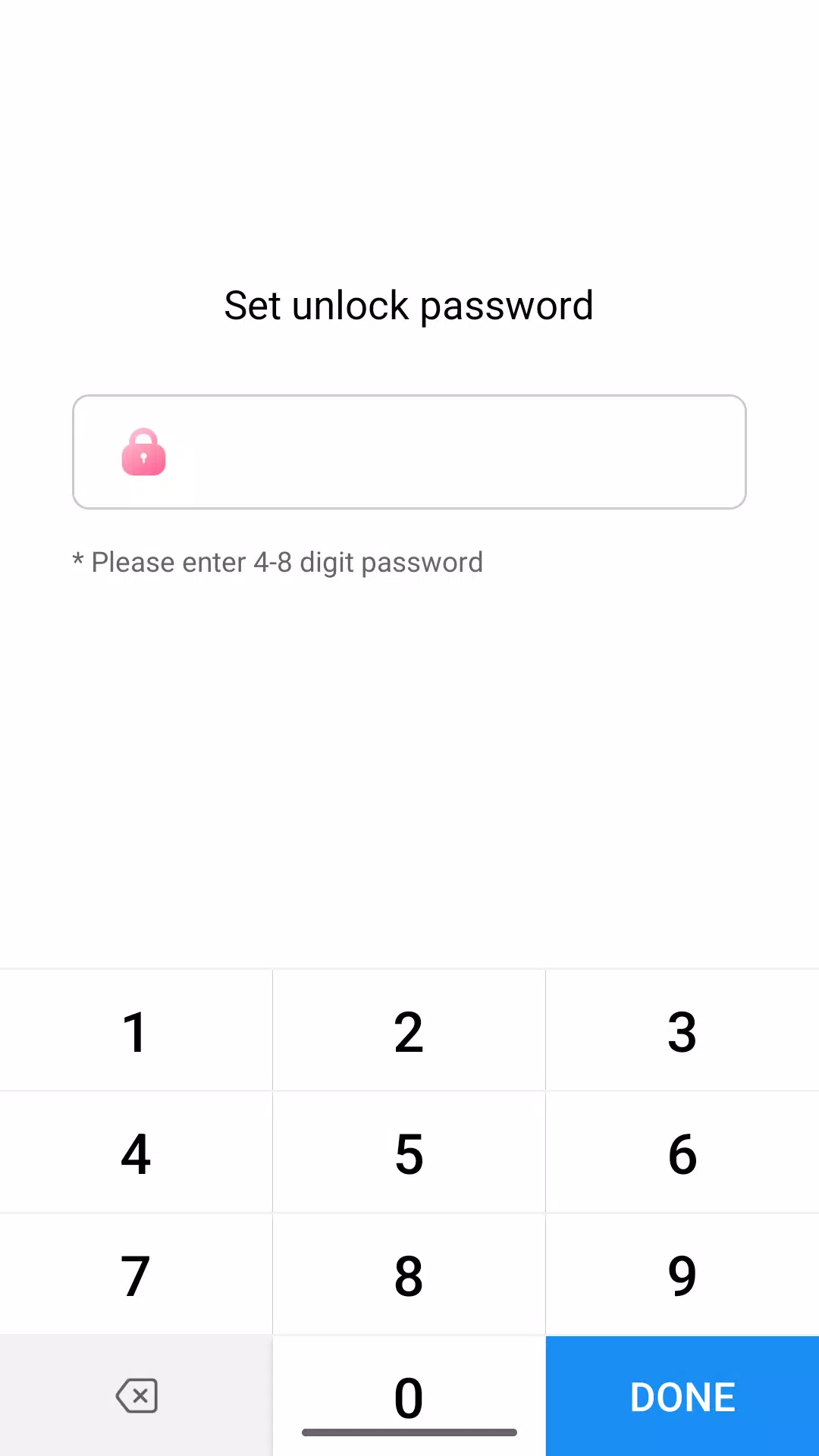Tap the number 4 key
This screenshot has width=819, height=1456.
[x=136, y=1153]
